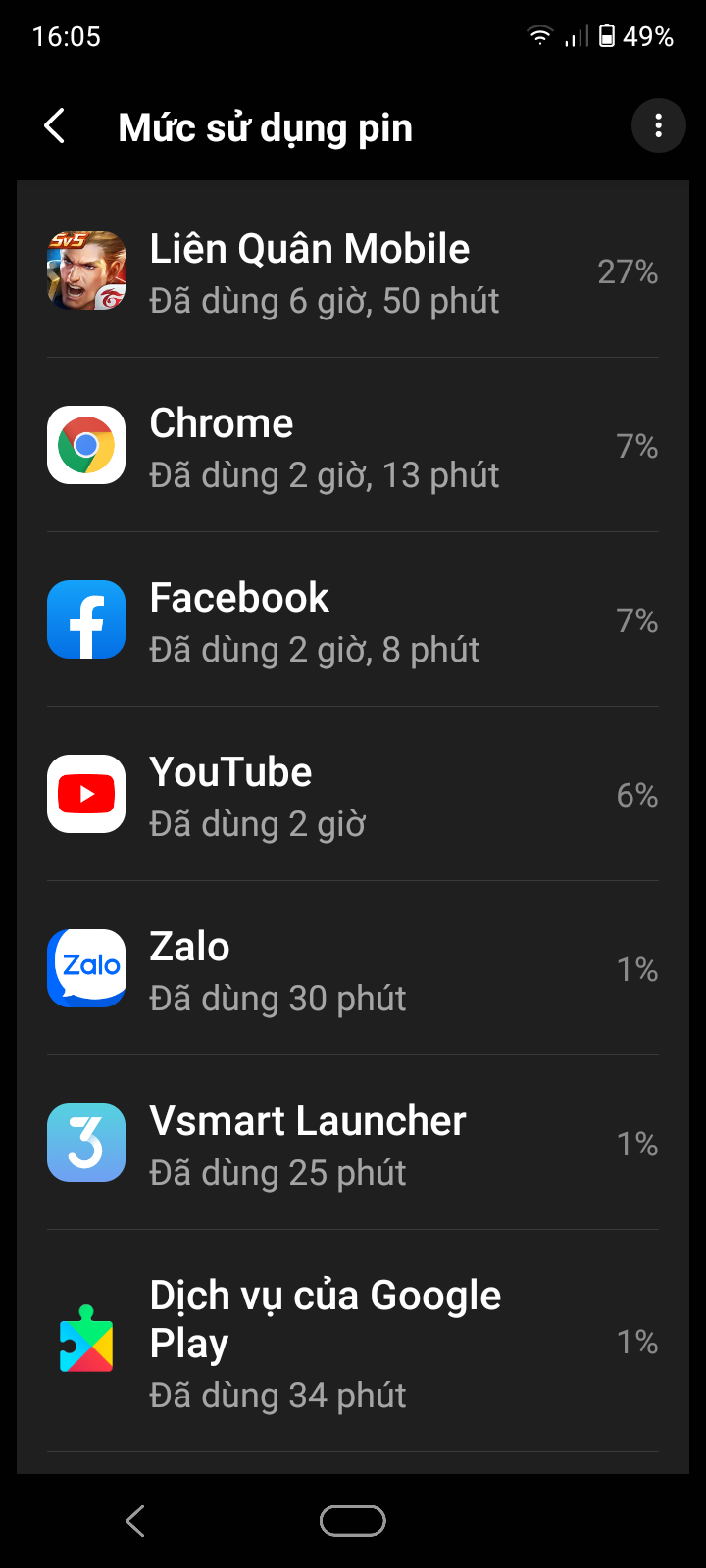
Task: Select the Facebook battery usage row
Action: (353, 621)
